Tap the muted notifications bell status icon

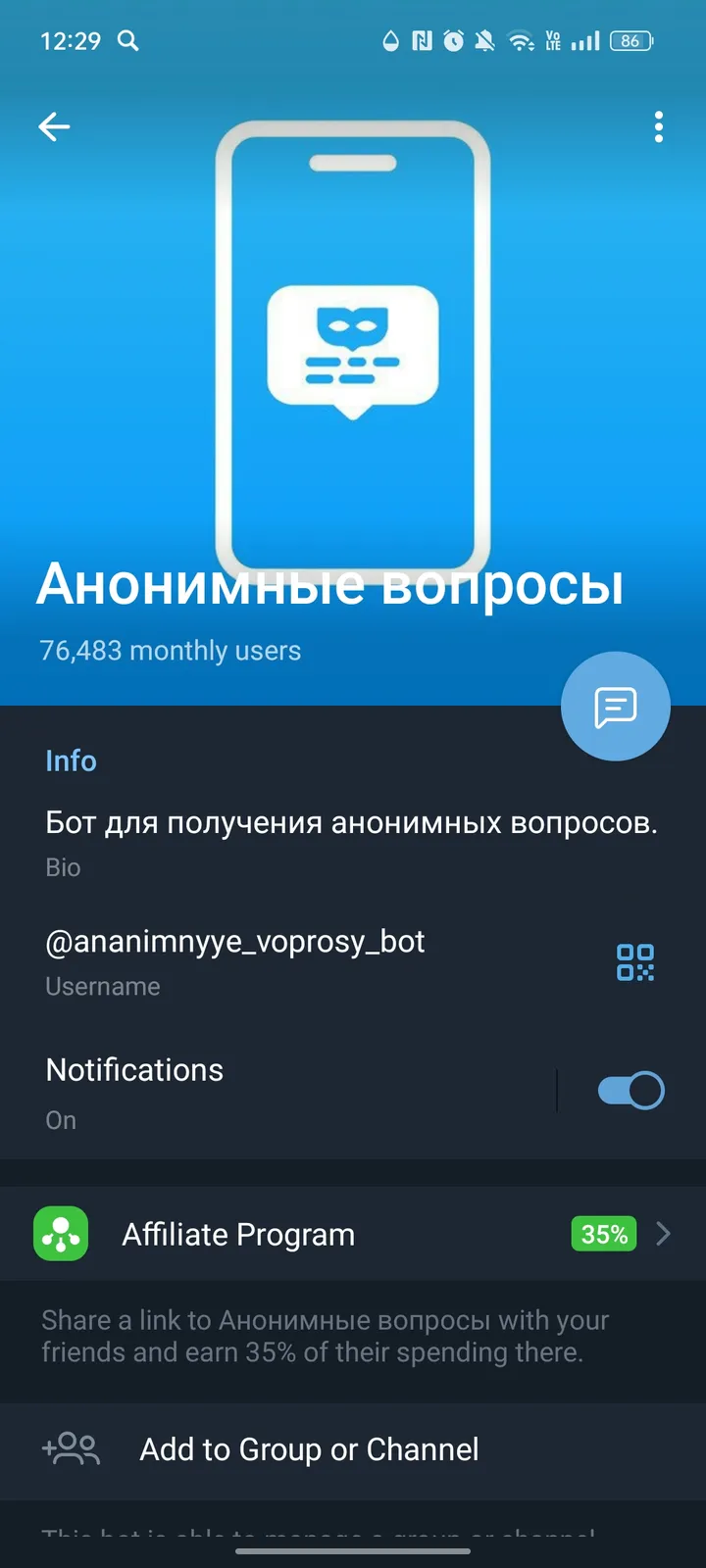tap(482, 41)
